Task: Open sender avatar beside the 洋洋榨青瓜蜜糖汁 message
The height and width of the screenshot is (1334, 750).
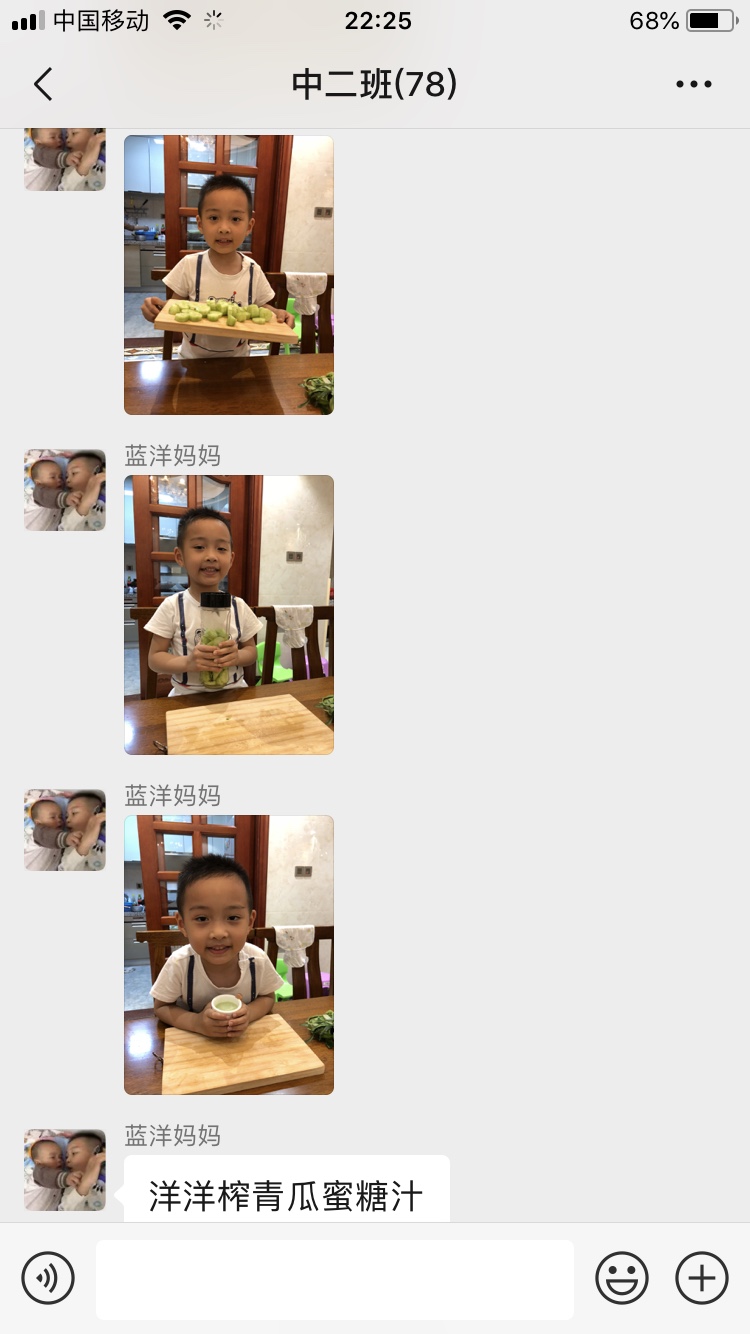Action: [65, 1170]
